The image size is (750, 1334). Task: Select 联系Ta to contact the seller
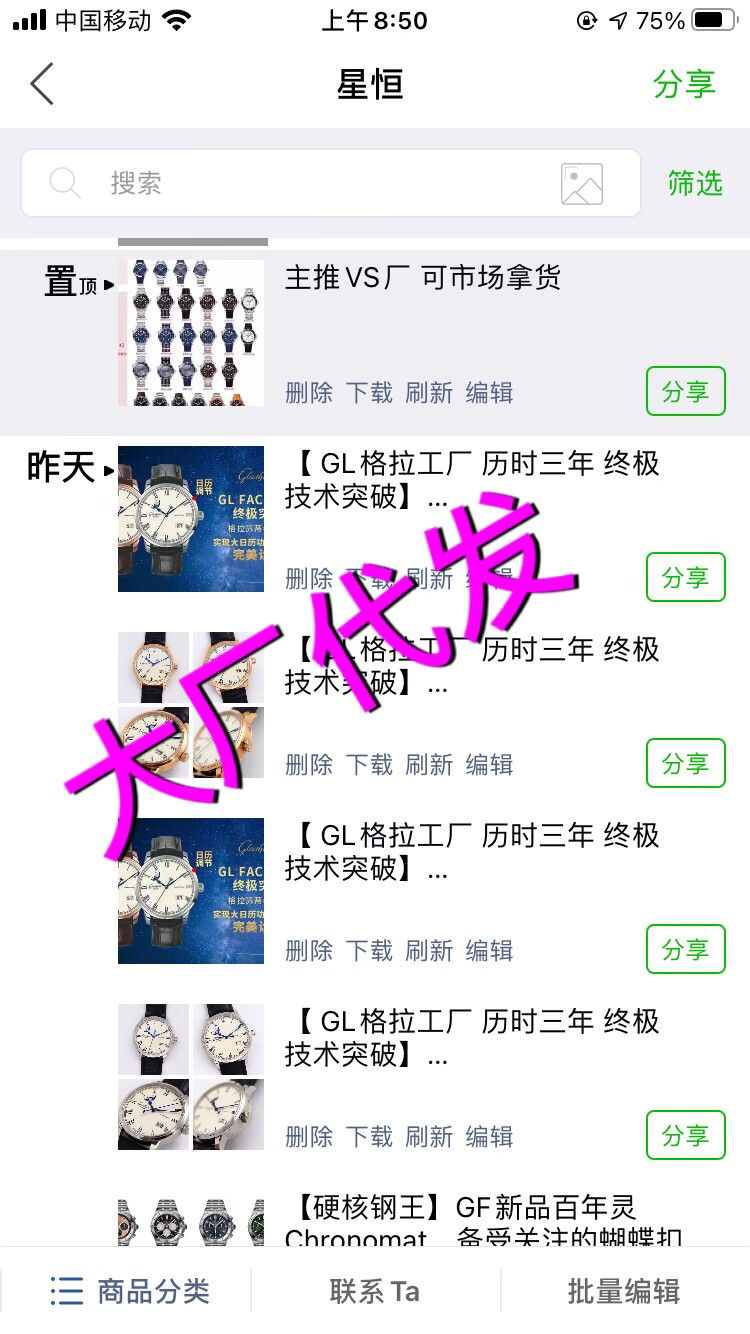click(375, 1291)
